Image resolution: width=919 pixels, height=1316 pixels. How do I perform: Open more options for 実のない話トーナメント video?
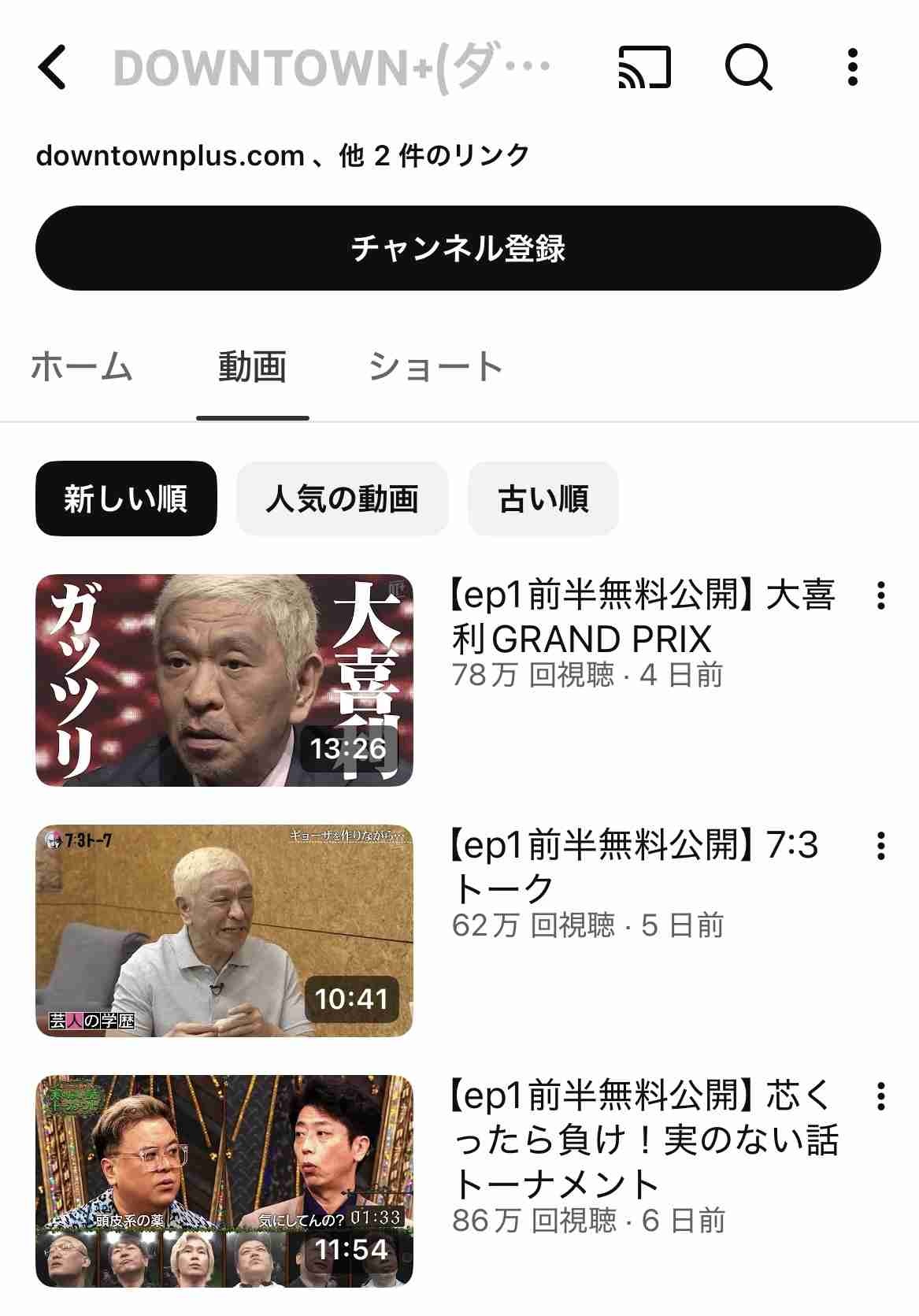click(881, 1097)
